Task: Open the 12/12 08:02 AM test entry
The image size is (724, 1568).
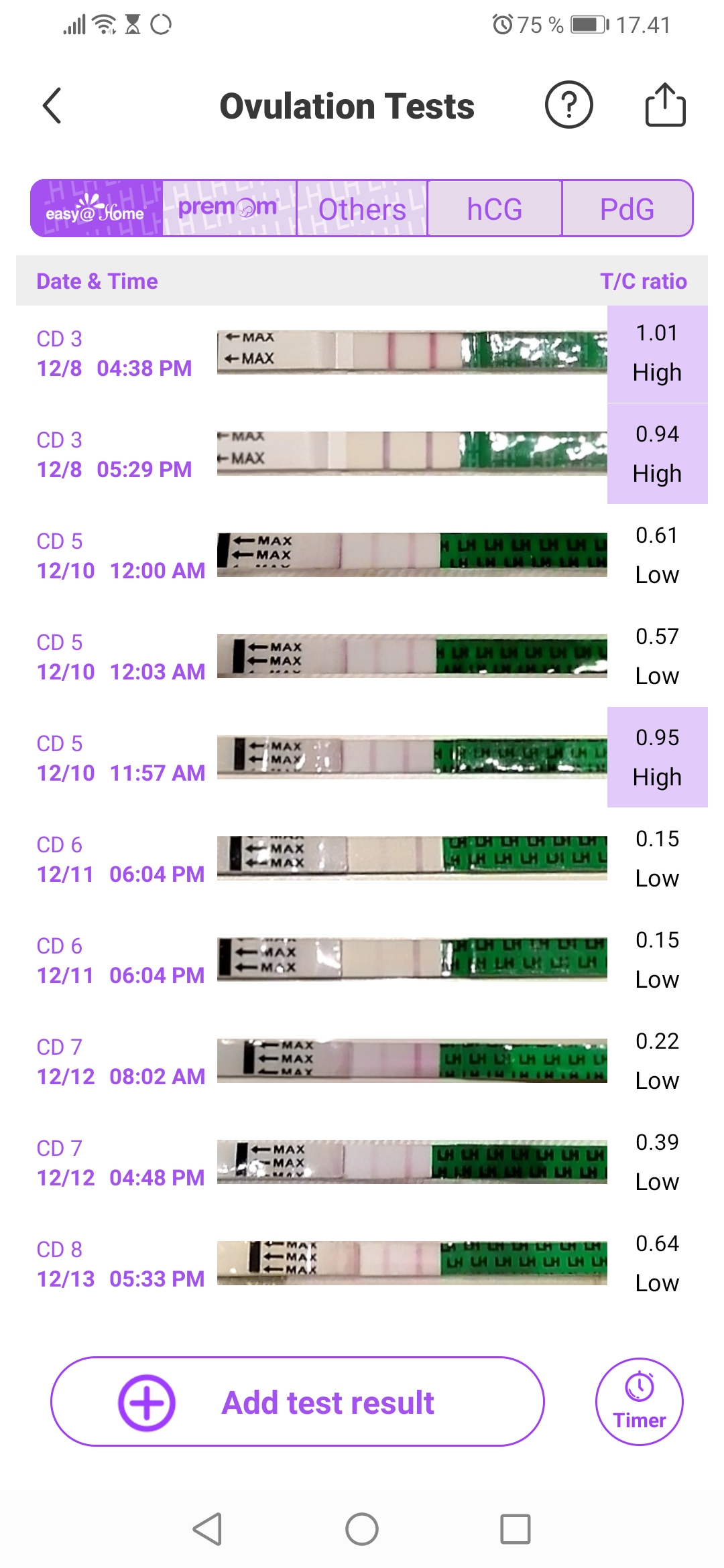Action: (362, 1061)
